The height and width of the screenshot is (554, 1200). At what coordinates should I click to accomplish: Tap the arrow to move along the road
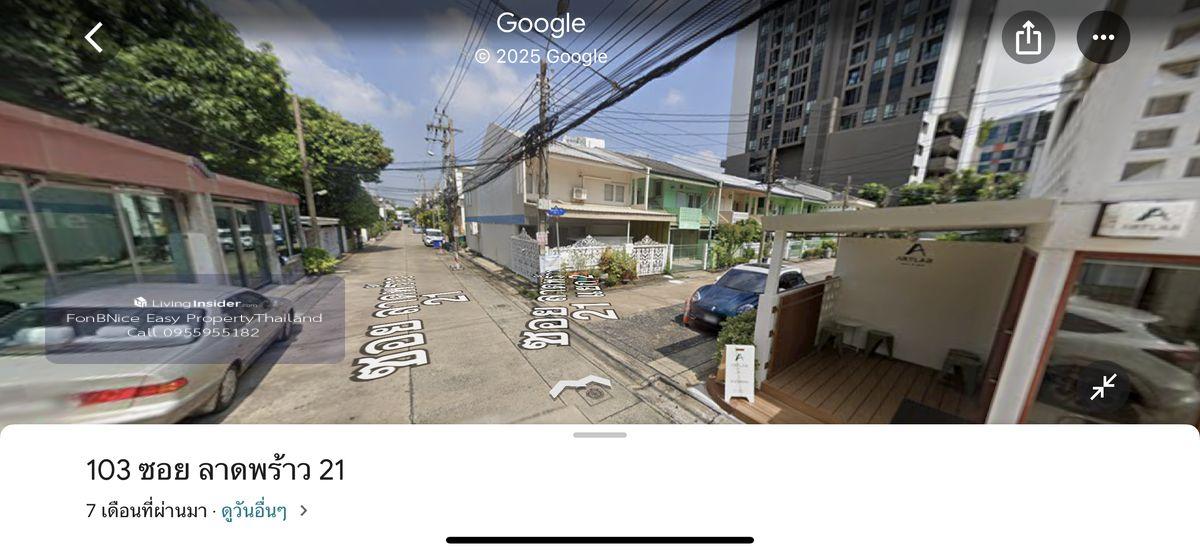(x=579, y=385)
